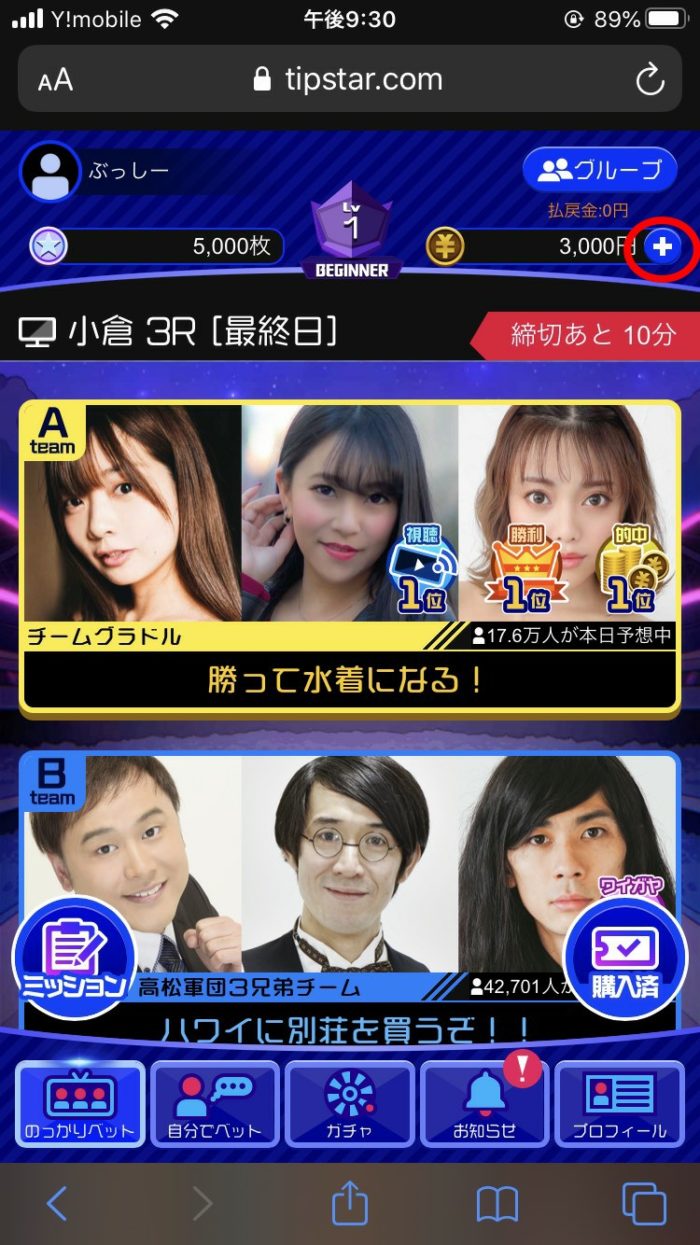700x1245 pixels.
Task: Open the ガチャ tab
Action: click(350, 1103)
